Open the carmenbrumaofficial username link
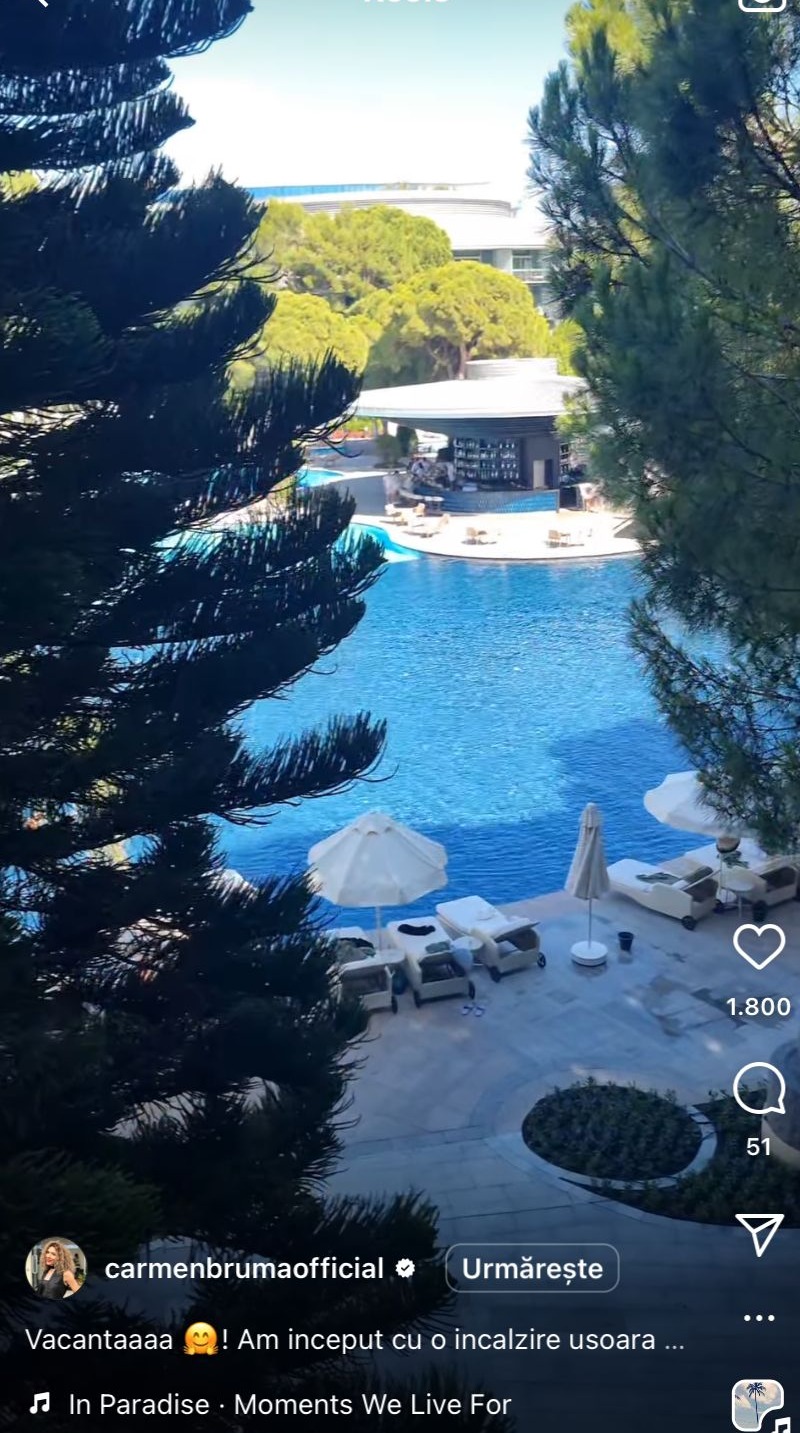Image resolution: width=800 pixels, height=1433 pixels. coord(244,1268)
